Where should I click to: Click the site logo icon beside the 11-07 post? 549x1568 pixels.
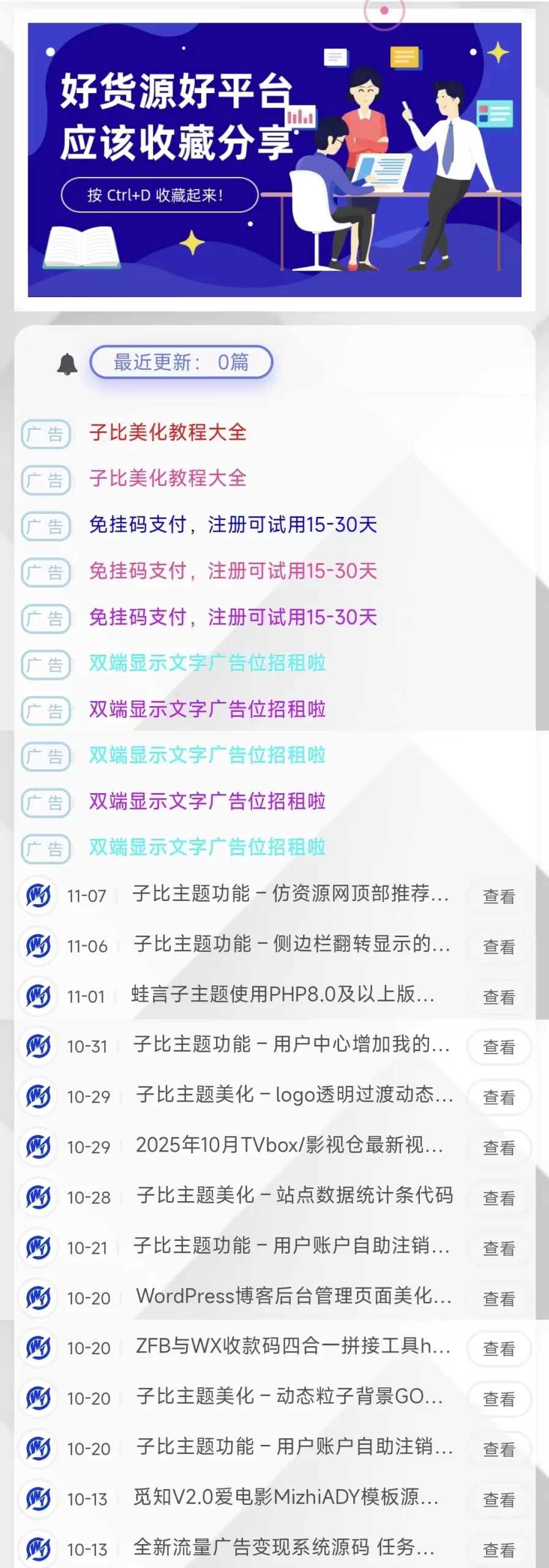(38, 895)
